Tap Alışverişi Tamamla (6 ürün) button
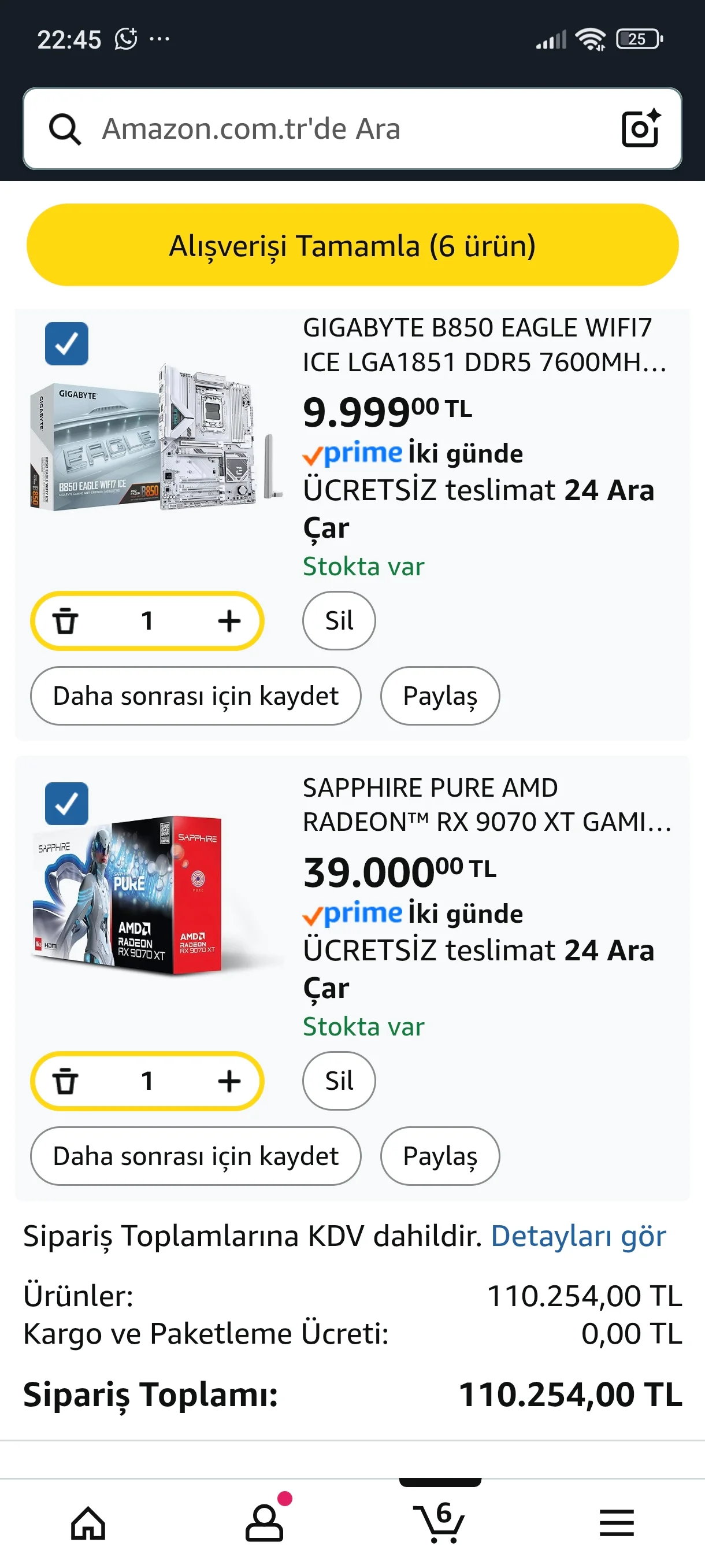Image resolution: width=705 pixels, height=1568 pixels. coord(352,245)
